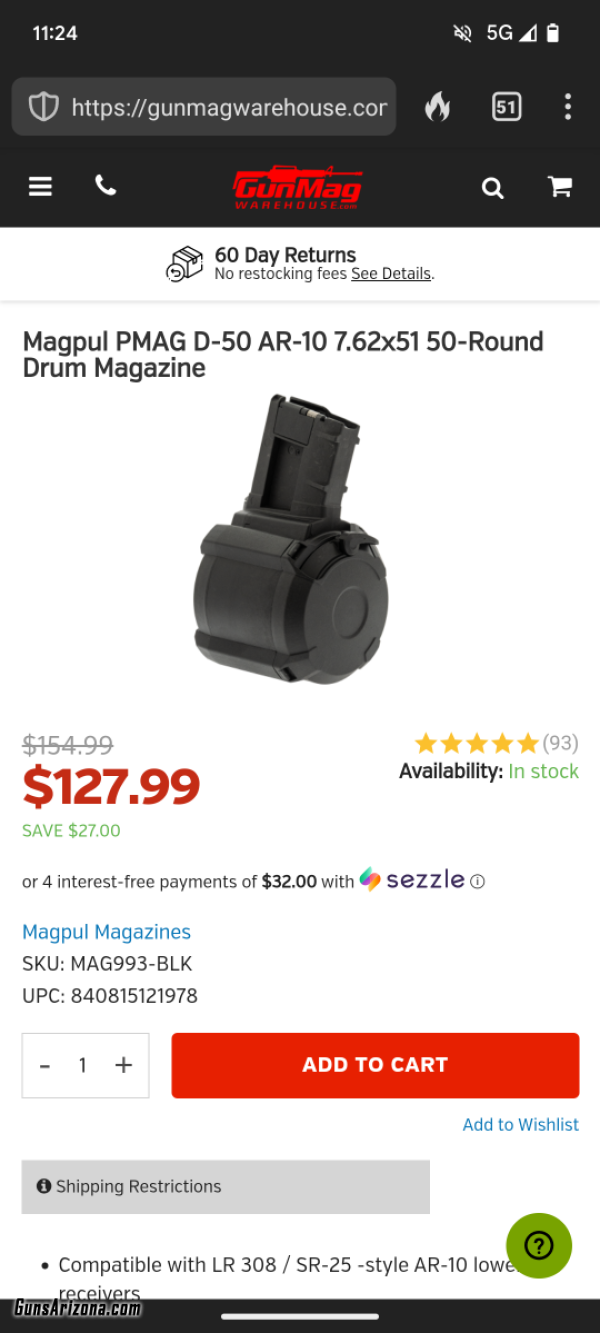600x1333 pixels.
Task: Tap the fire icon in browser toolbar
Action: [x=437, y=107]
